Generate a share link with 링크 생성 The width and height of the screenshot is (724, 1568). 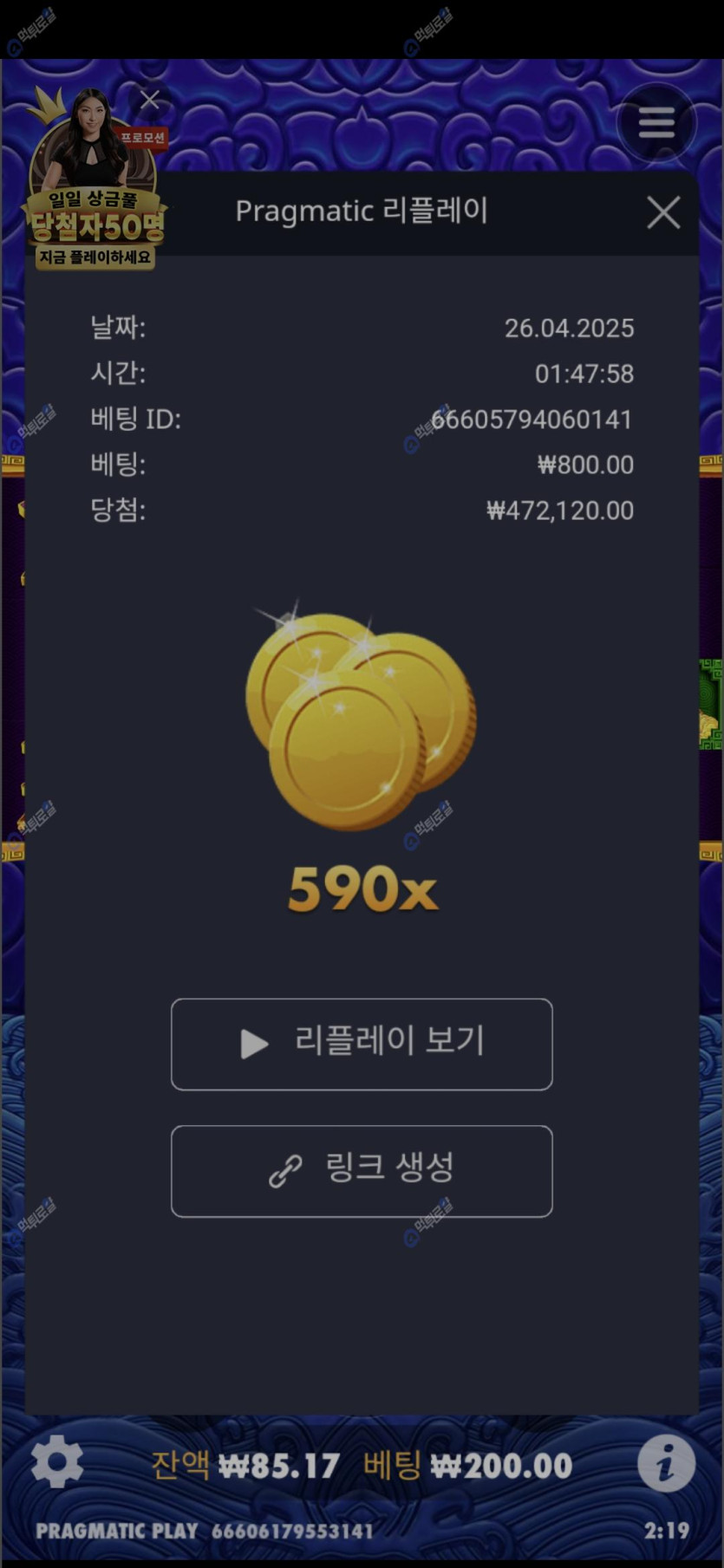coord(362,1170)
